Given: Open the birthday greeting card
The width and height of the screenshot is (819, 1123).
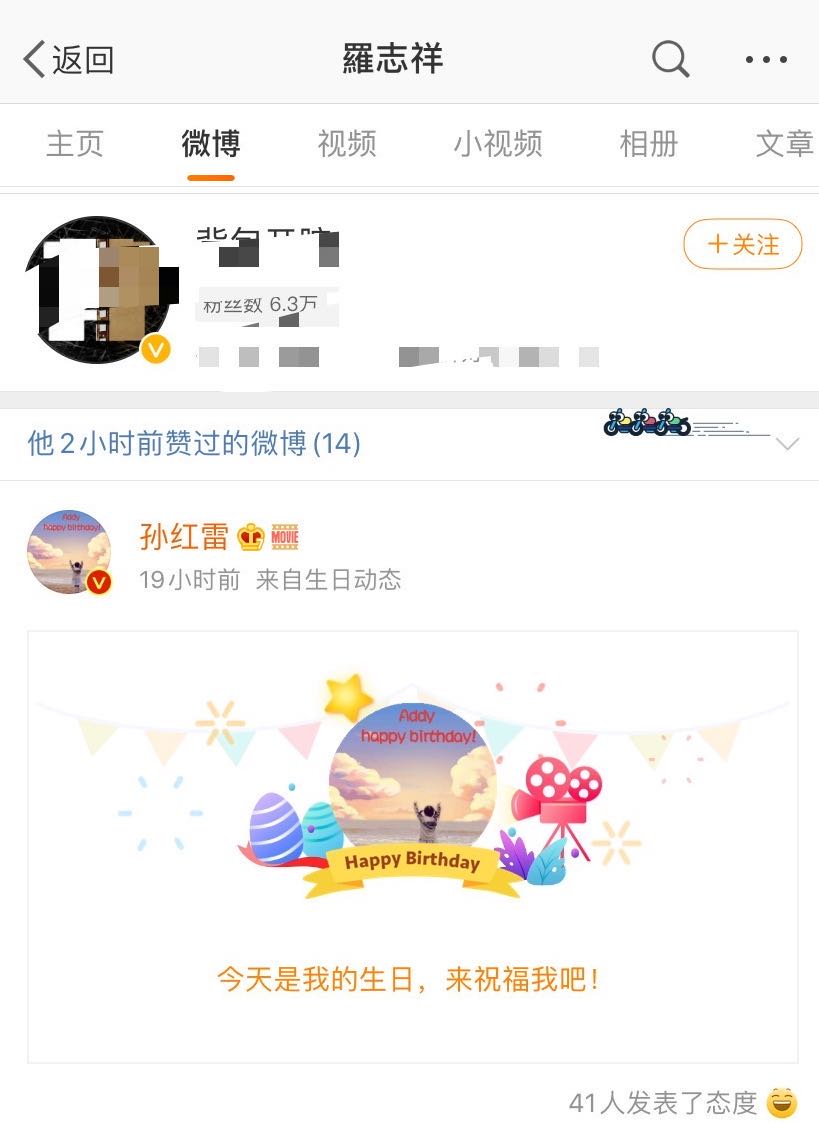Looking at the screenshot, I should coord(412,846).
